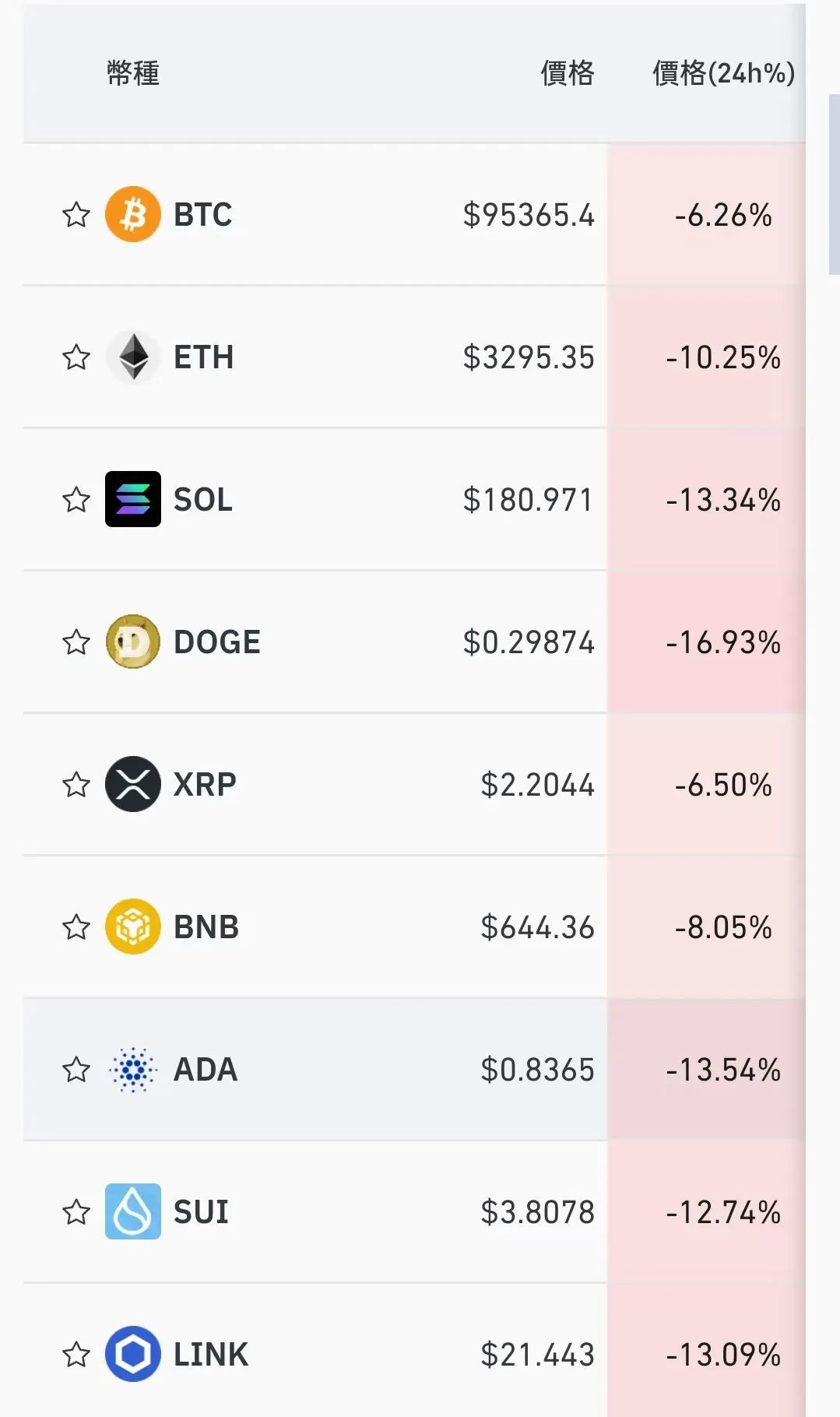Star LINK for the watchlist

pos(76,1355)
